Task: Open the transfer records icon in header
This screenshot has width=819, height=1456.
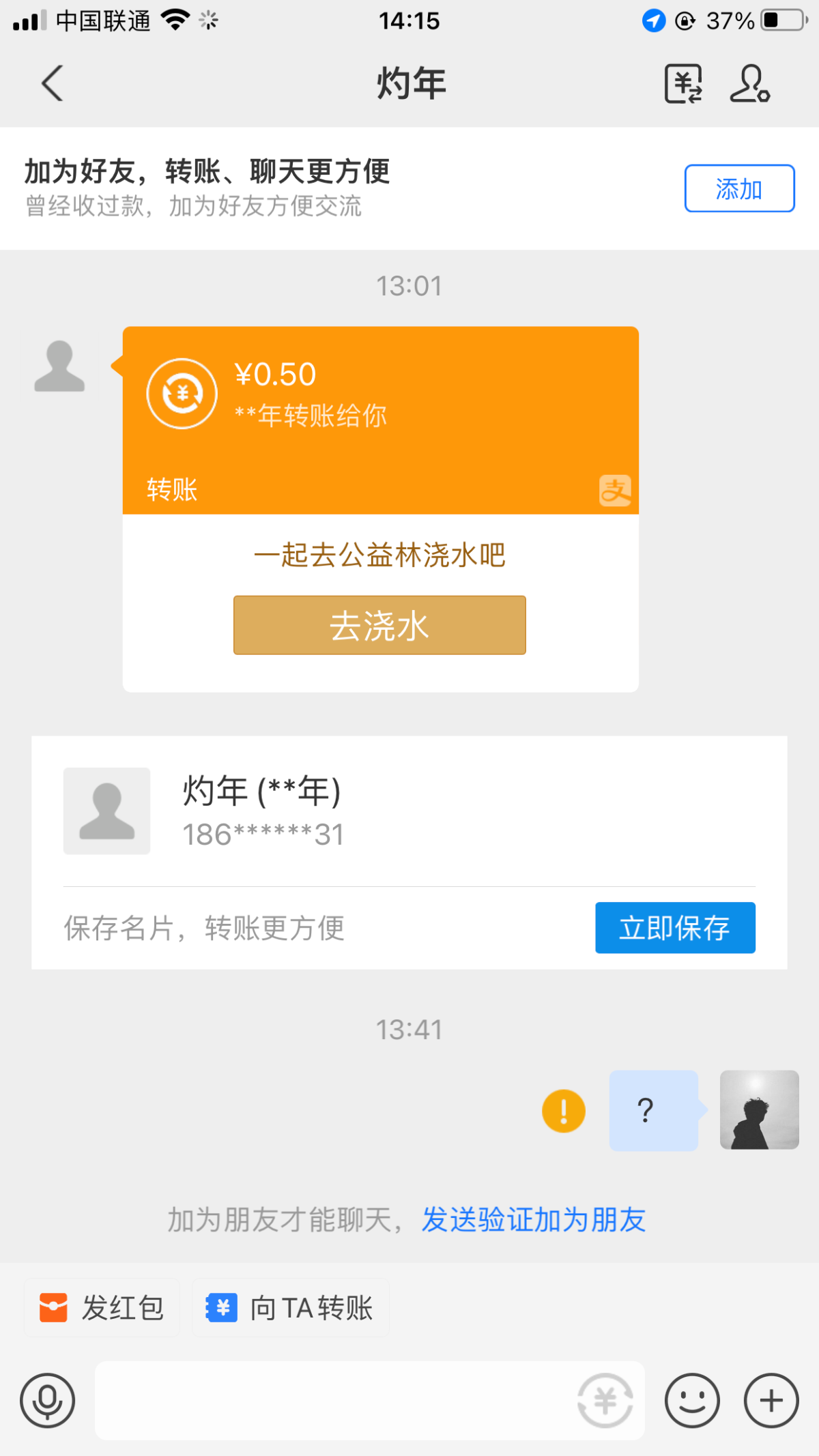Action: point(683,83)
